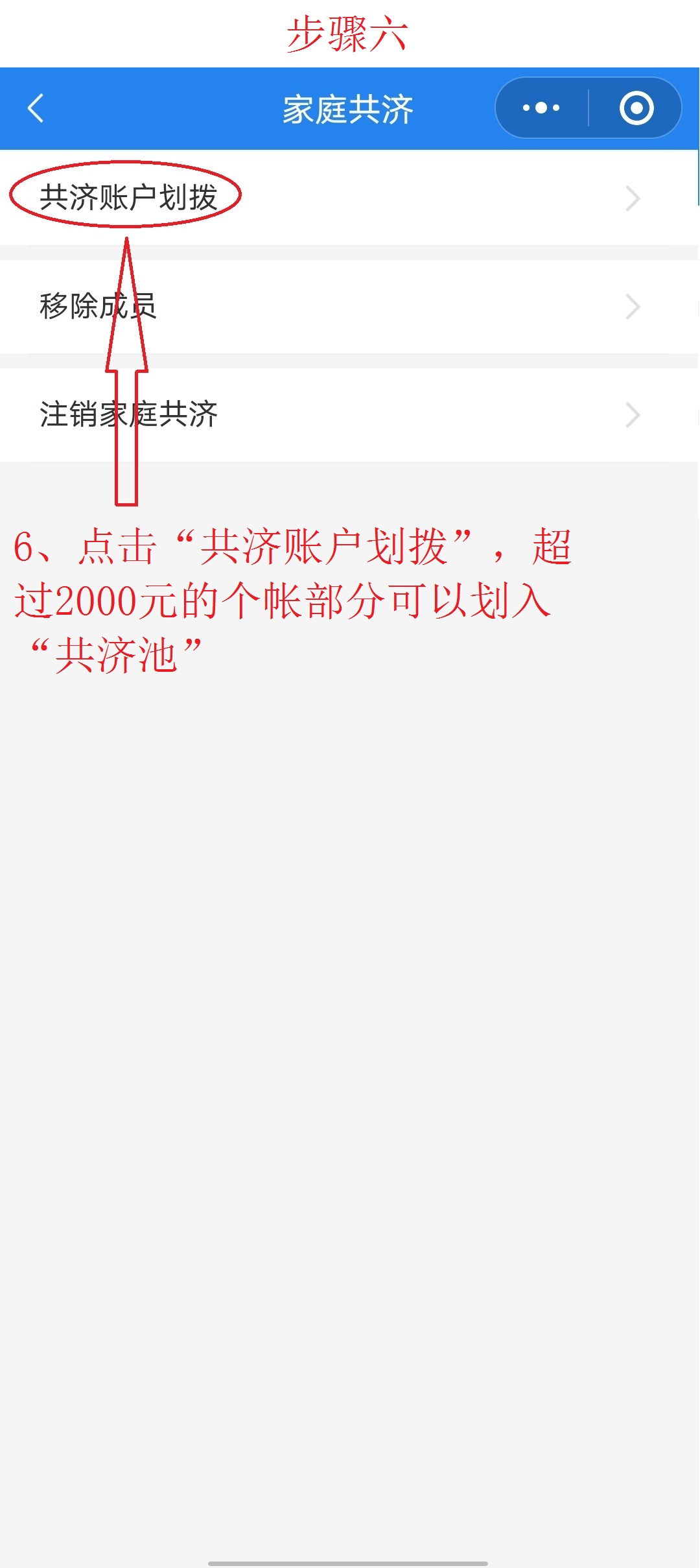
Task: Open 共济账户划拨
Action: point(349,198)
